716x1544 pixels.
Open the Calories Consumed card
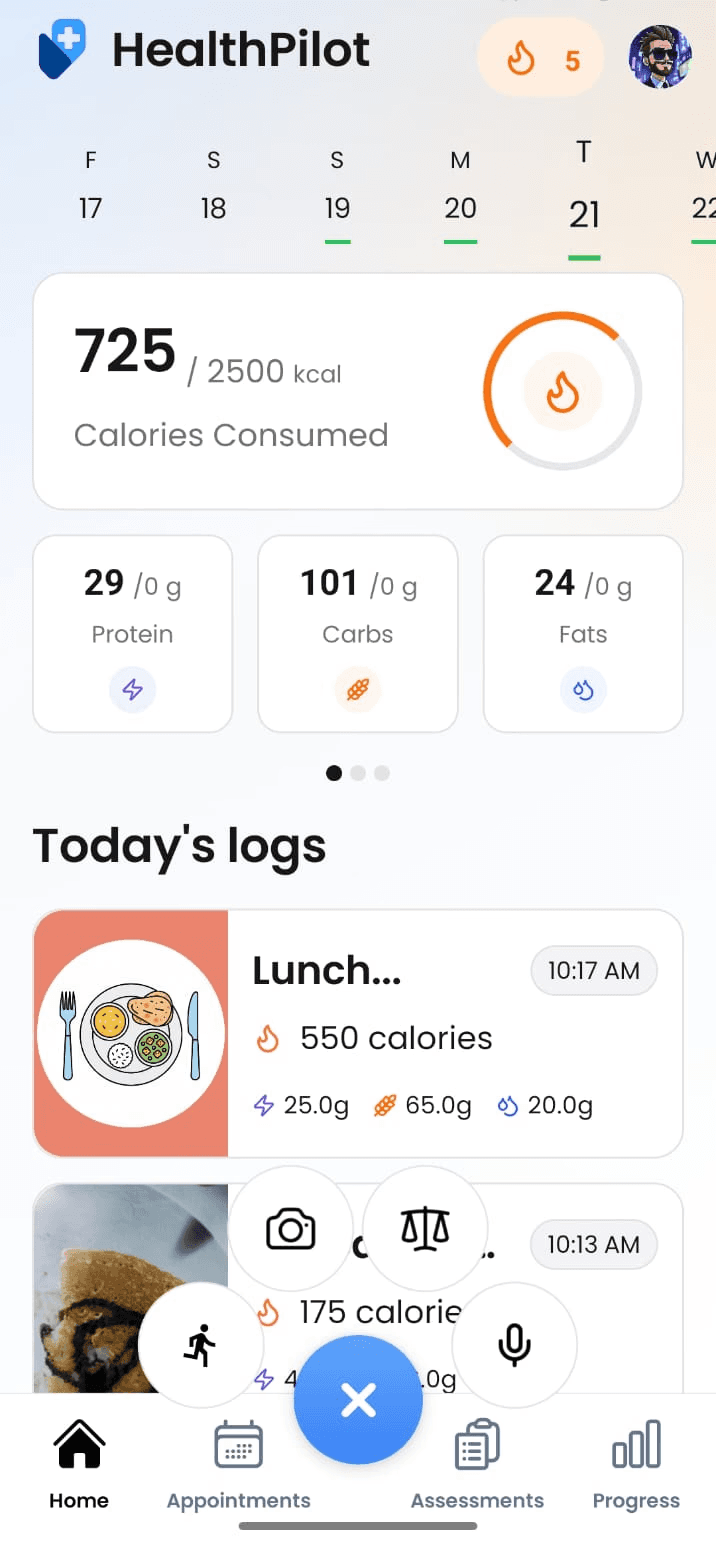coord(358,391)
